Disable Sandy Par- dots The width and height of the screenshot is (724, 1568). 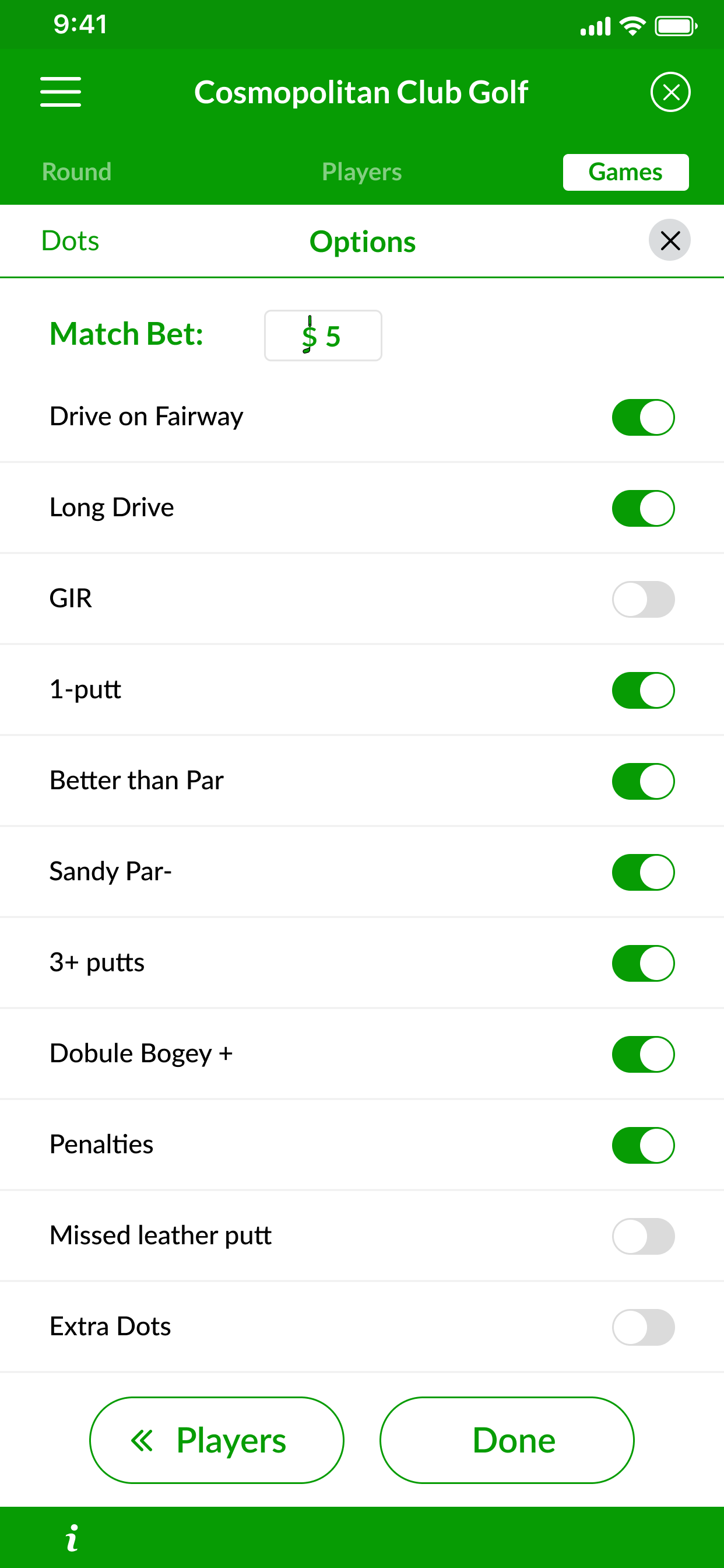click(643, 872)
